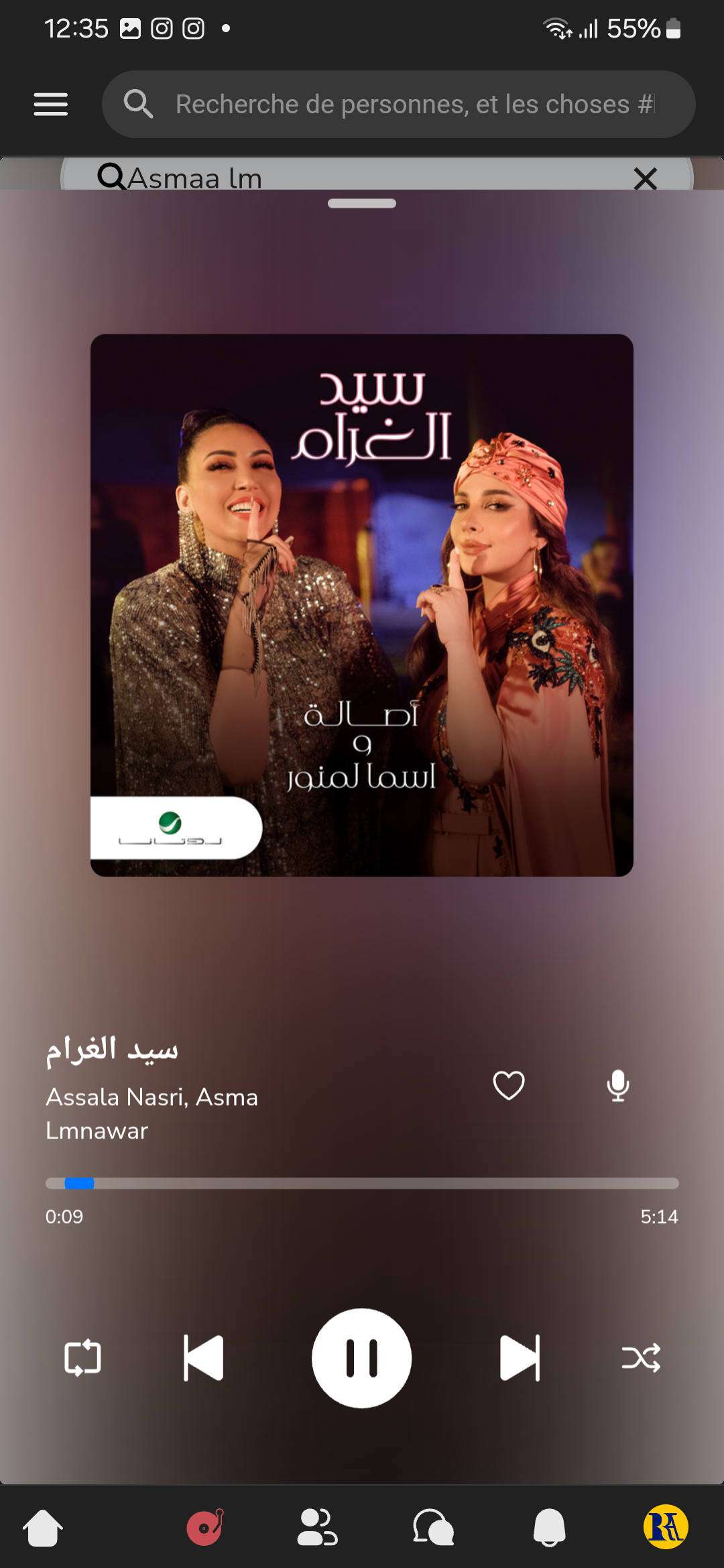The height and width of the screenshot is (1568, 724).
Task: Open the messages chat tab
Action: pyautogui.click(x=434, y=1528)
